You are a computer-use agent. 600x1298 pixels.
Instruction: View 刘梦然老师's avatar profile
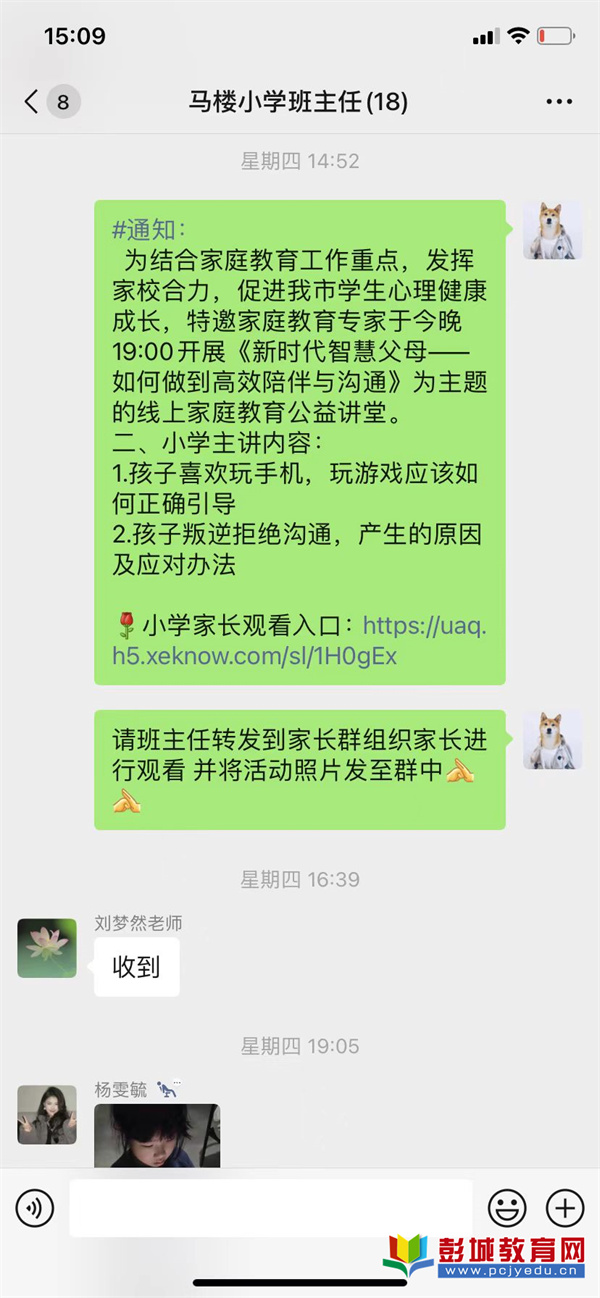47,948
